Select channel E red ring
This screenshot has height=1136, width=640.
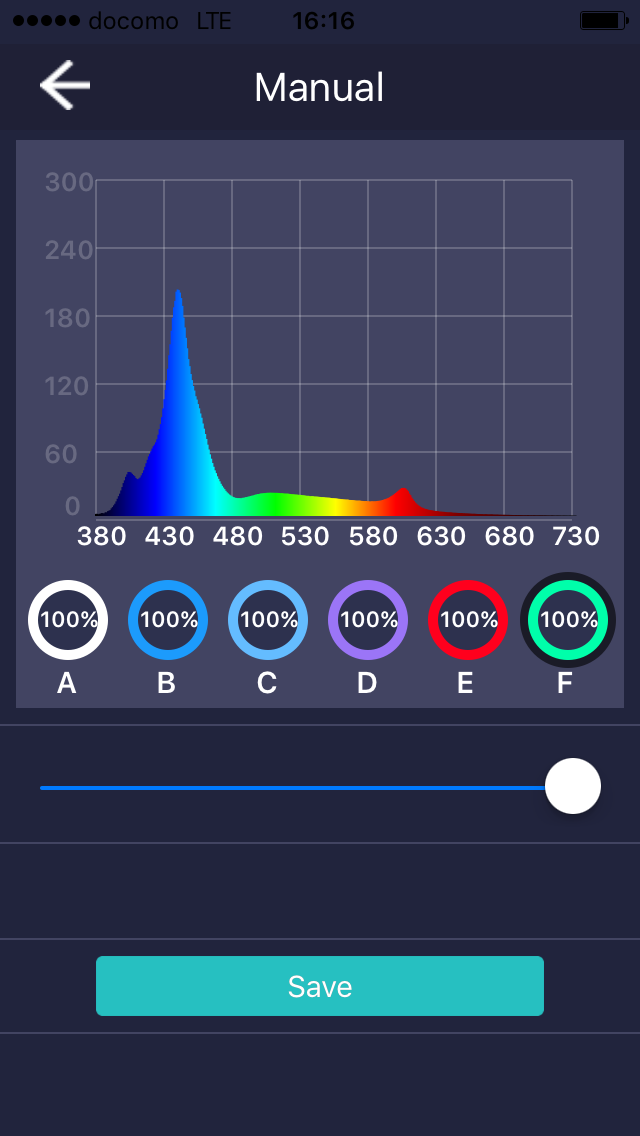(x=468, y=619)
